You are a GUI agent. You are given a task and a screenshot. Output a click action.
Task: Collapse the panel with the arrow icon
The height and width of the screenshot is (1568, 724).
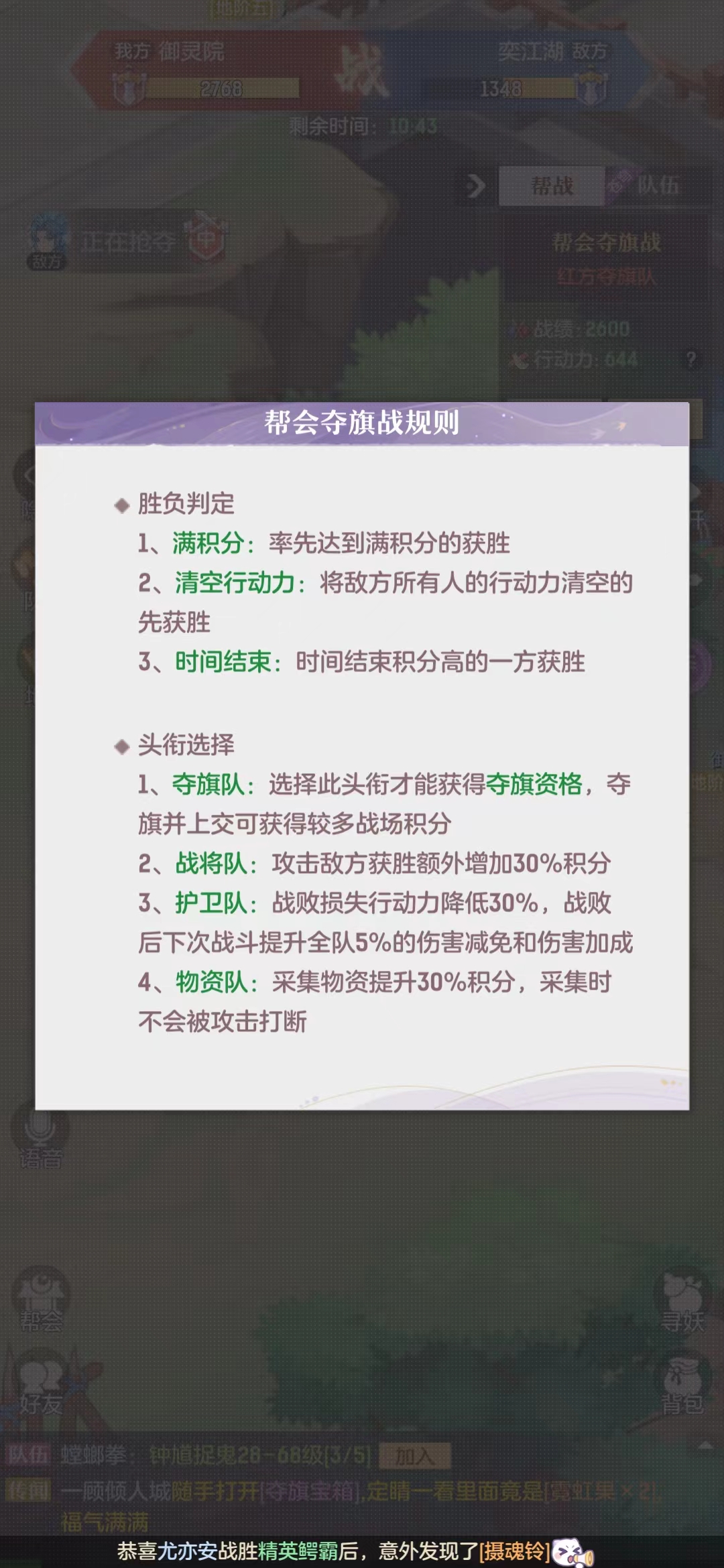pyautogui.click(x=476, y=186)
